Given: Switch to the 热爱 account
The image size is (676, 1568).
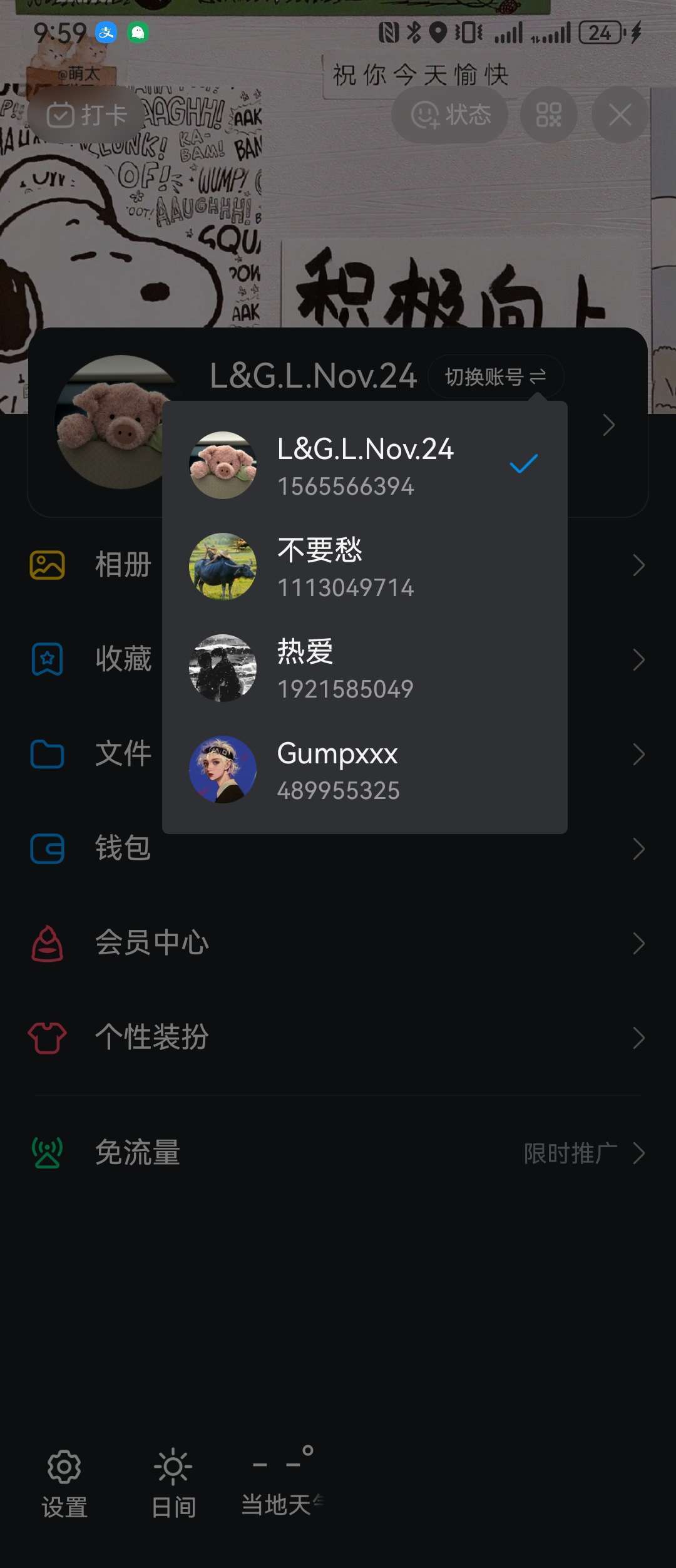Looking at the screenshot, I should point(363,668).
